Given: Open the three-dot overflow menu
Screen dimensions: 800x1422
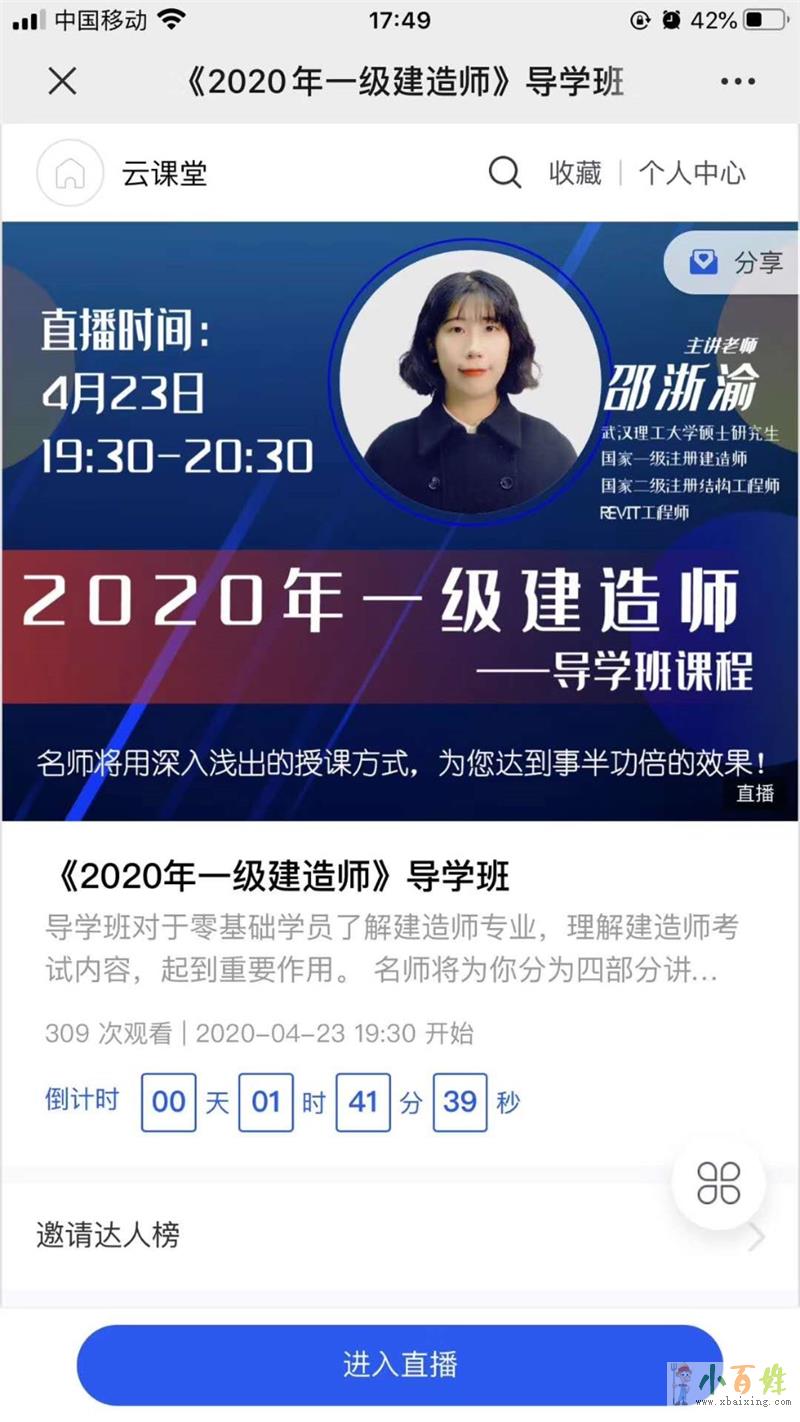Looking at the screenshot, I should click(738, 81).
